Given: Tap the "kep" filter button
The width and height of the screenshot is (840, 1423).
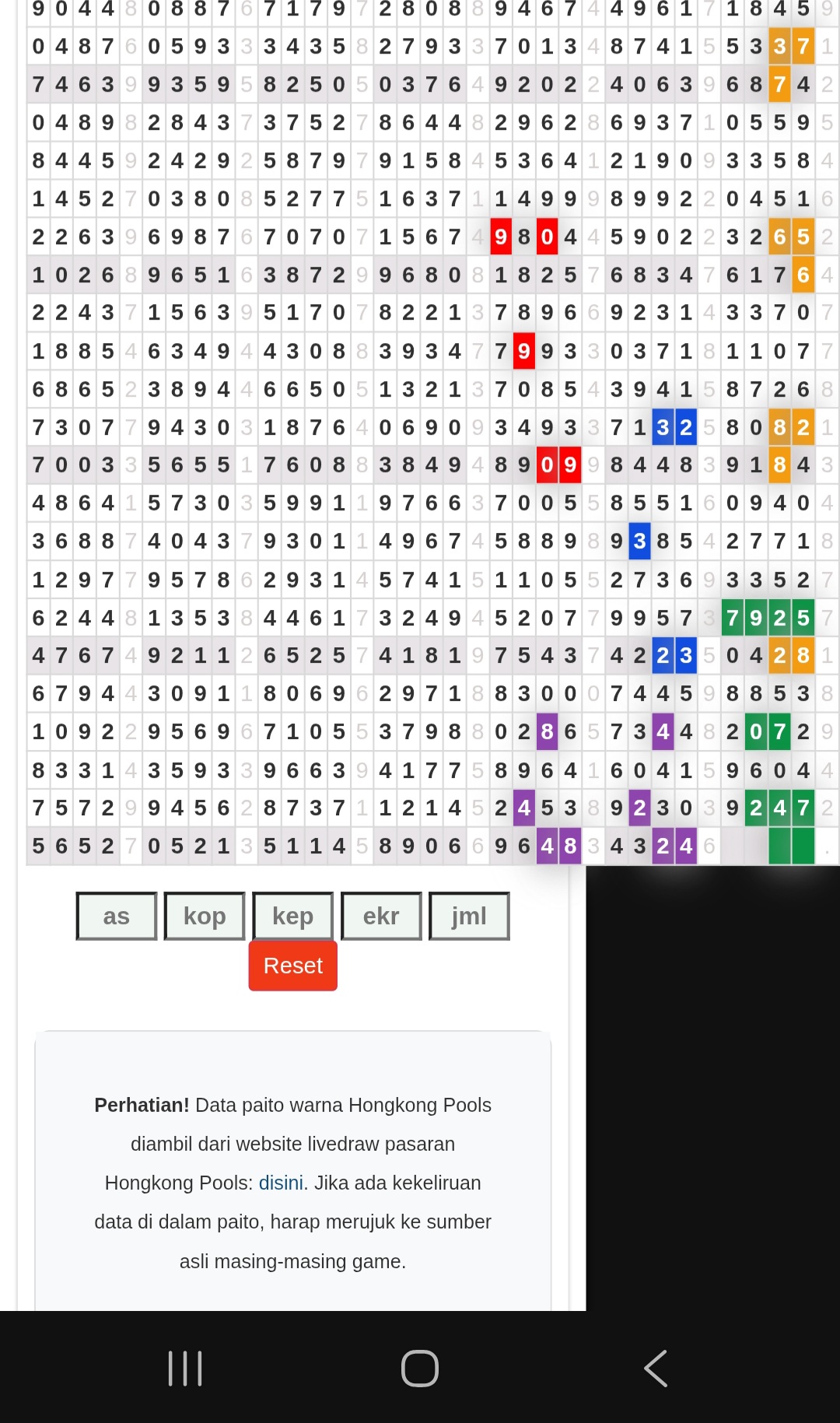Looking at the screenshot, I should [x=293, y=916].
